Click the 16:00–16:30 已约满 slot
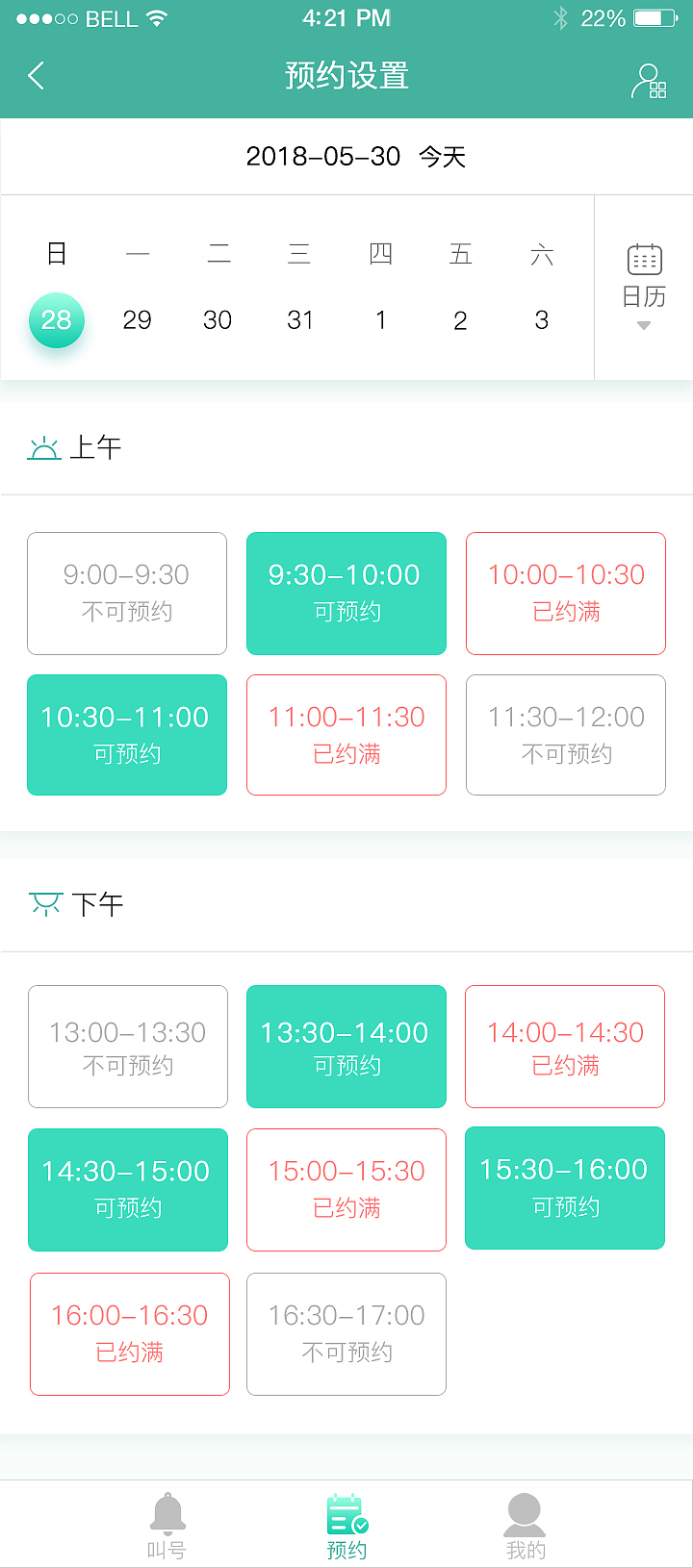This screenshot has width=693, height=1568. (129, 1333)
